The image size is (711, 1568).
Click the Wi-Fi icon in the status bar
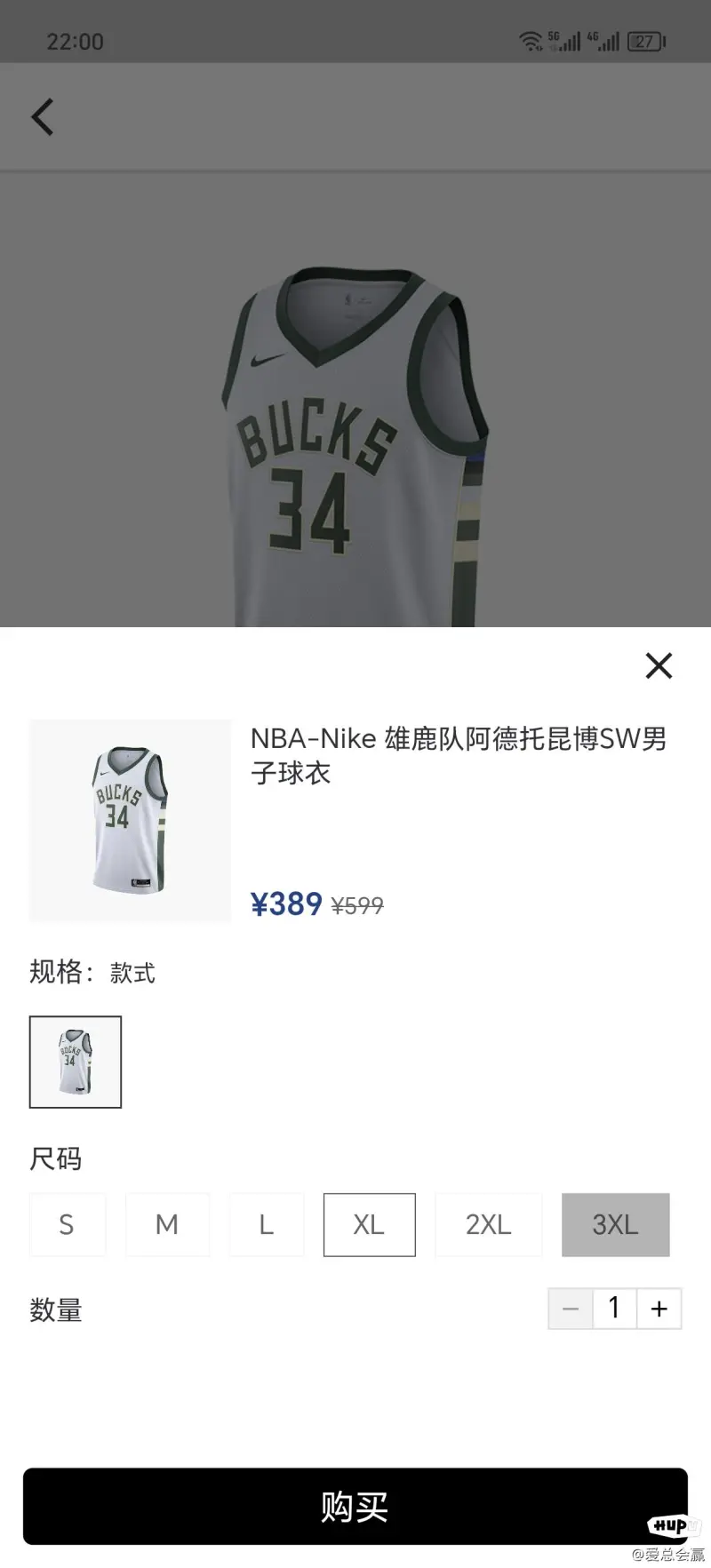tap(531, 39)
